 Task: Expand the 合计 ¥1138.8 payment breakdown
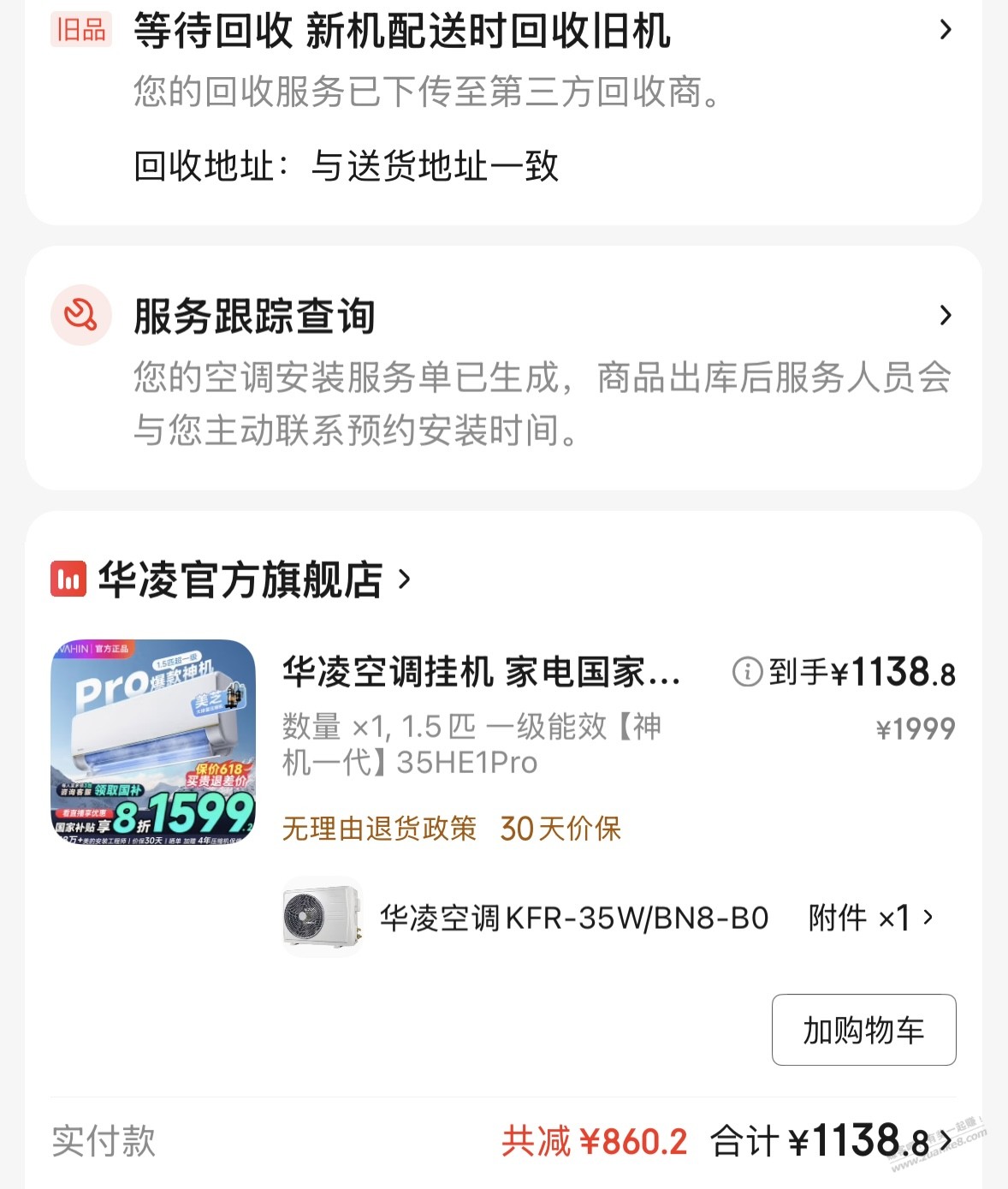945,1140
